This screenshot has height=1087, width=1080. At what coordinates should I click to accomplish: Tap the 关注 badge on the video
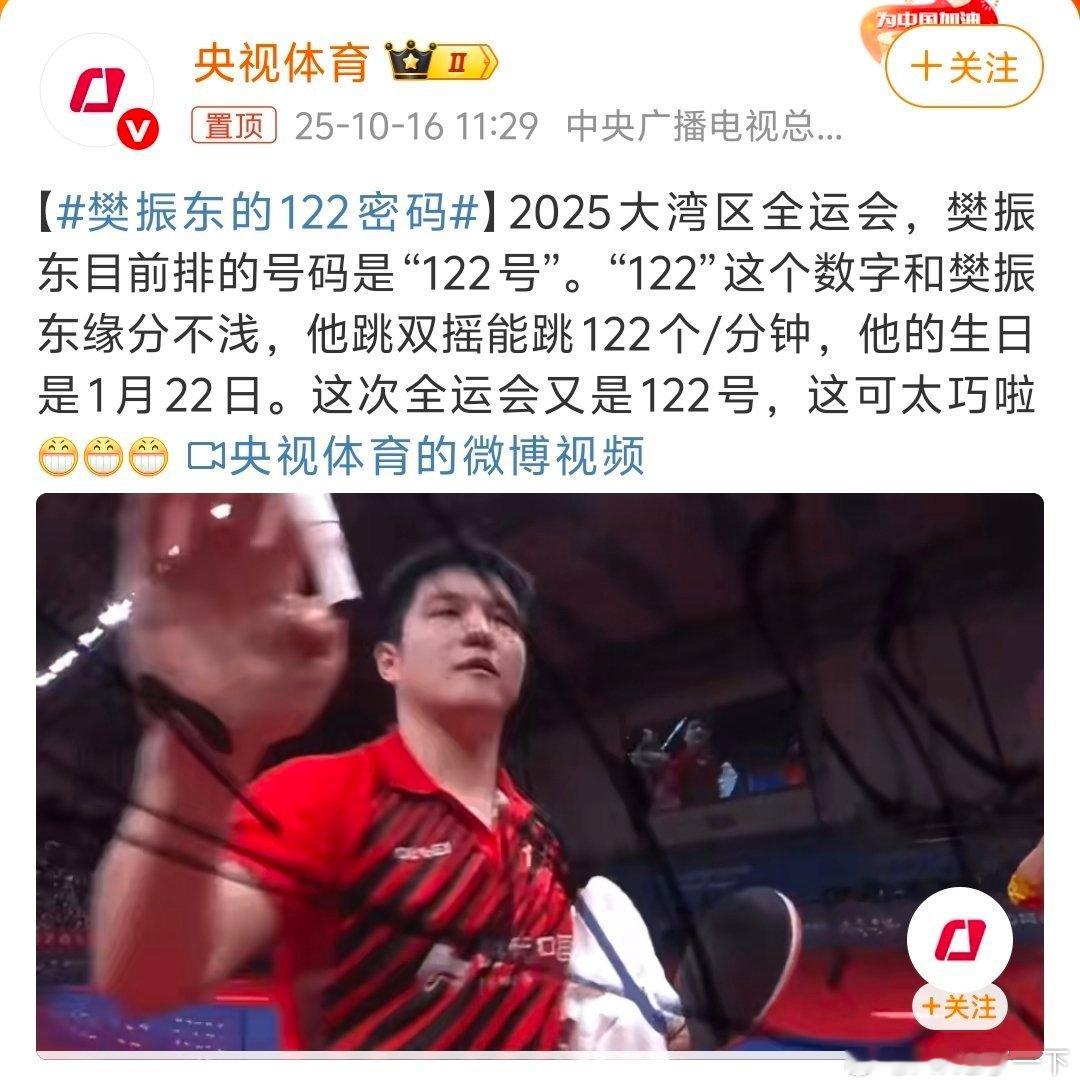click(960, 1005)
